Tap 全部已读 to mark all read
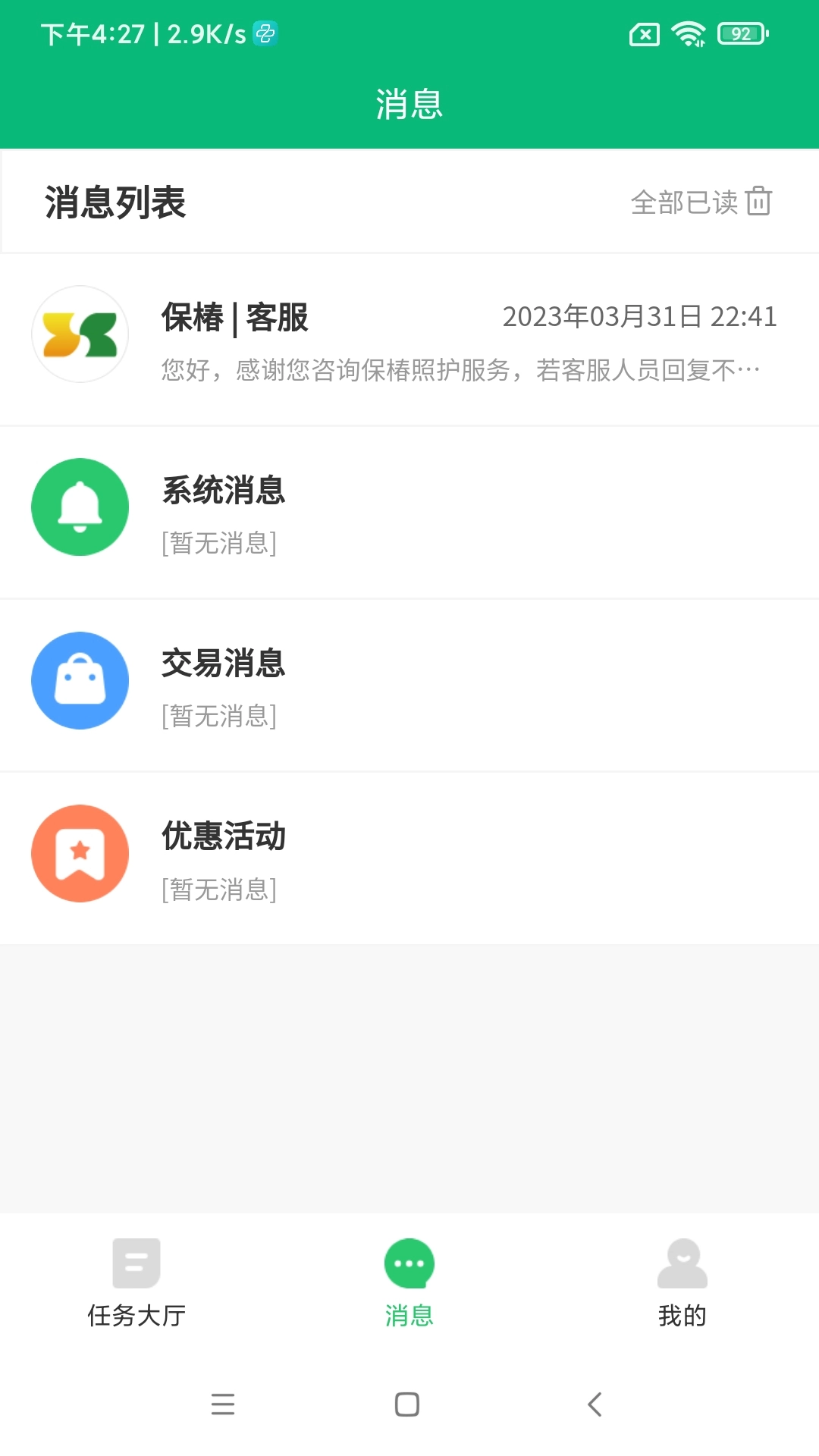Screen dimensions: 819x1456 [x=686, y=202]
